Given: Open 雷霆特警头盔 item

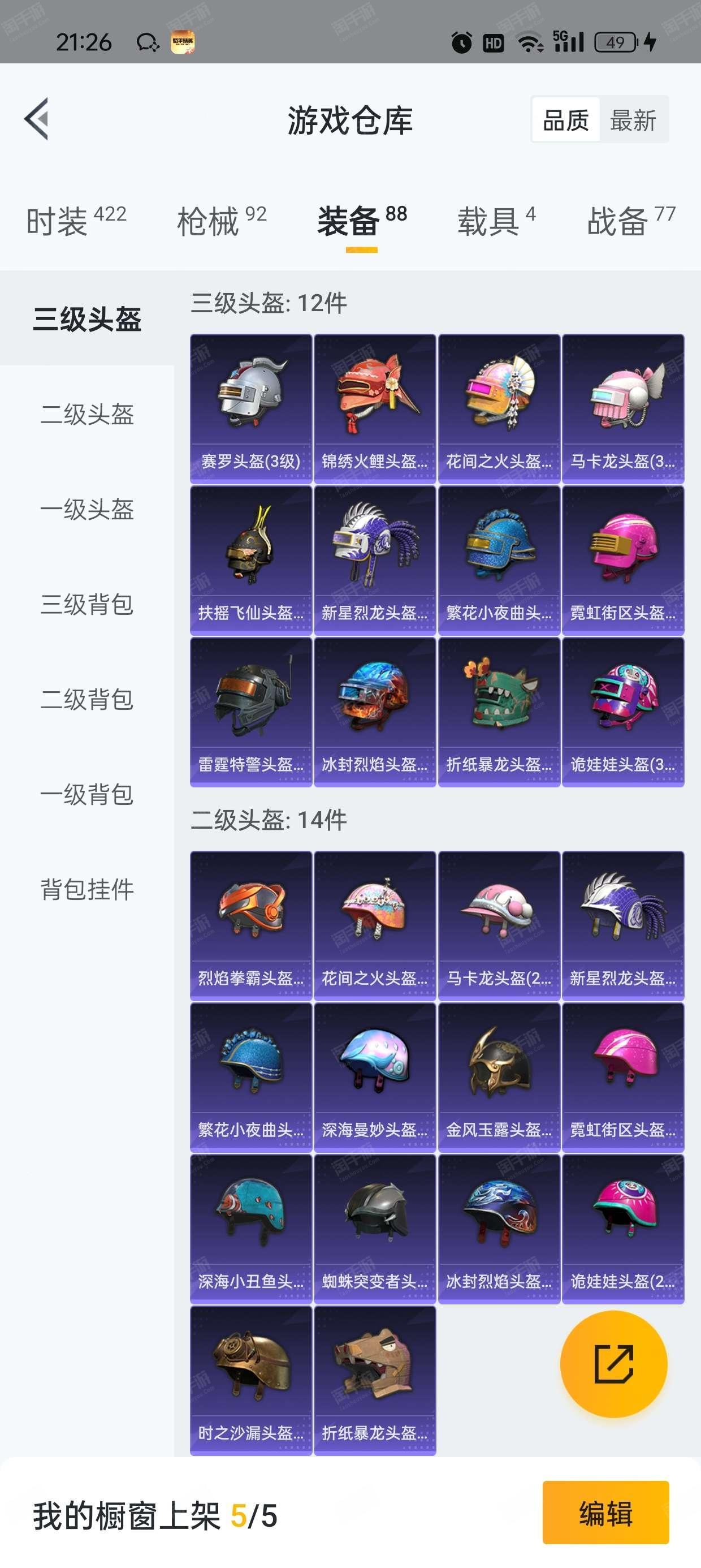Looking at the screenshot, I should point(250,712).
